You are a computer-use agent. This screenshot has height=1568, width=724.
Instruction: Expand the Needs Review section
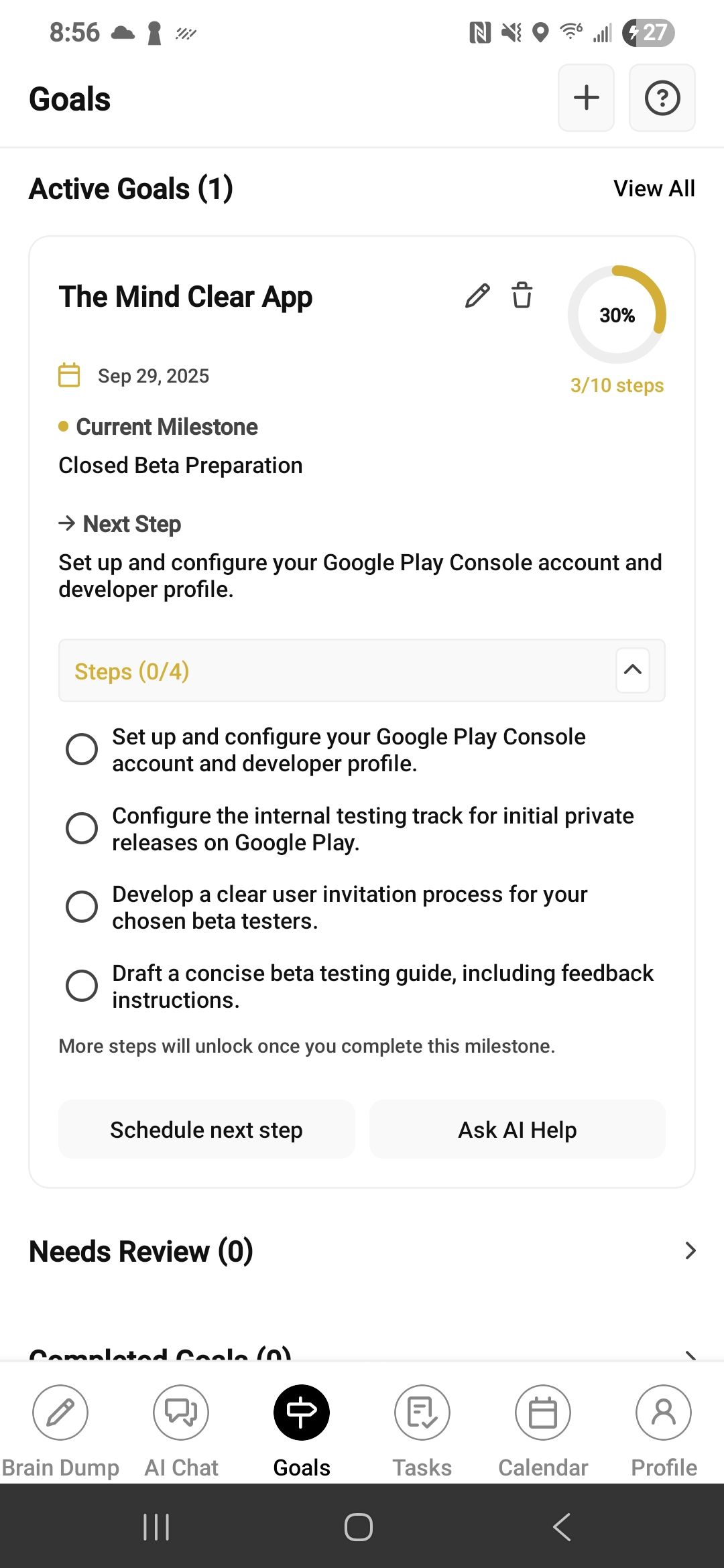[690, 1251]
